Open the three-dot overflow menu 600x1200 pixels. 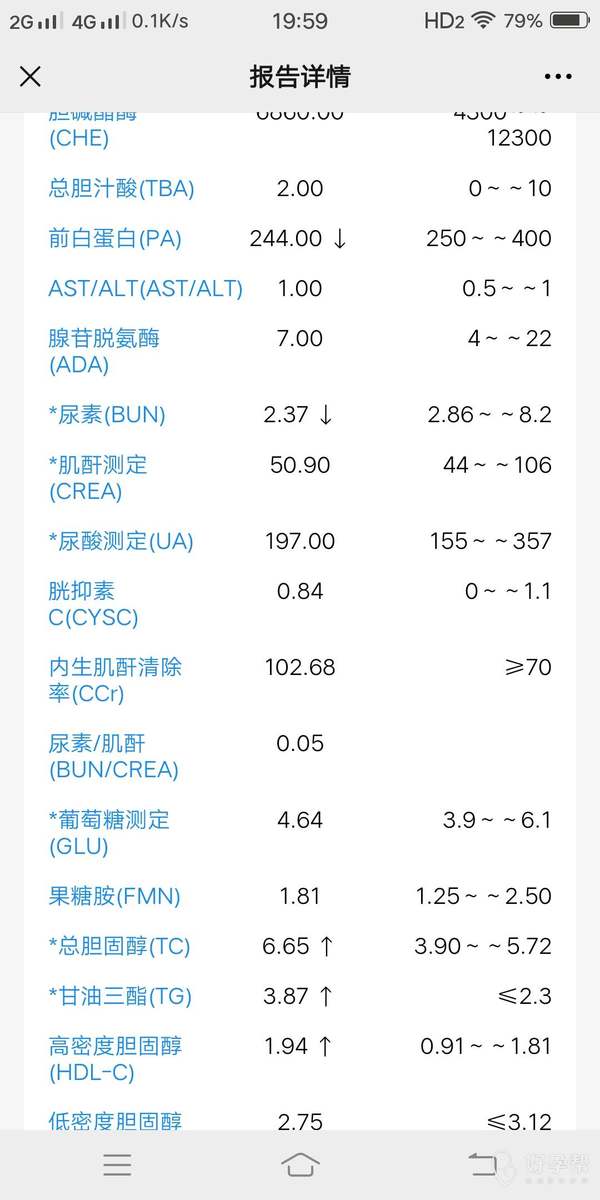click(558, 76)
